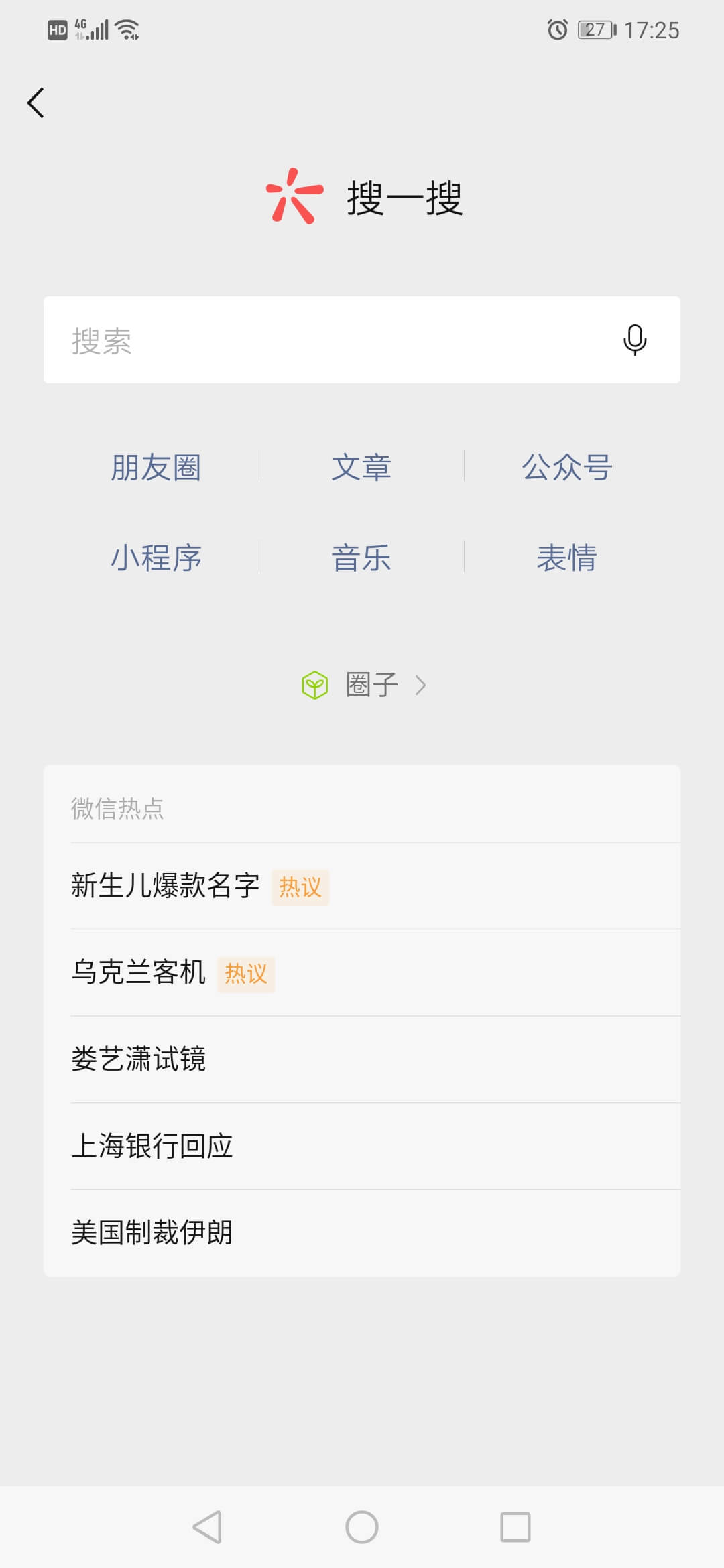Image resolution: width=724 pixels, height=1568 pixels.
Task: Go back using the top-left arrow
Action: click(x=36, y=103)
